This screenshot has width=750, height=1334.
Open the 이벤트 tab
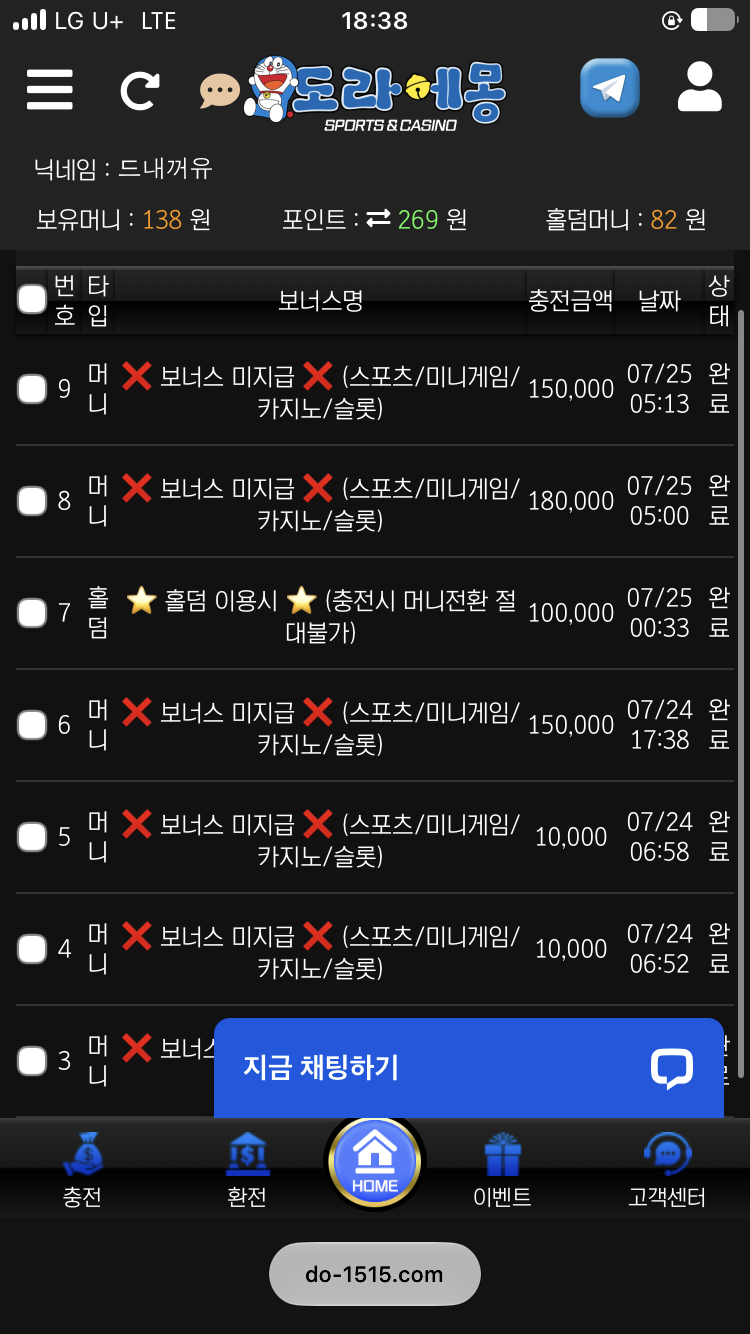pos(502,1171)
